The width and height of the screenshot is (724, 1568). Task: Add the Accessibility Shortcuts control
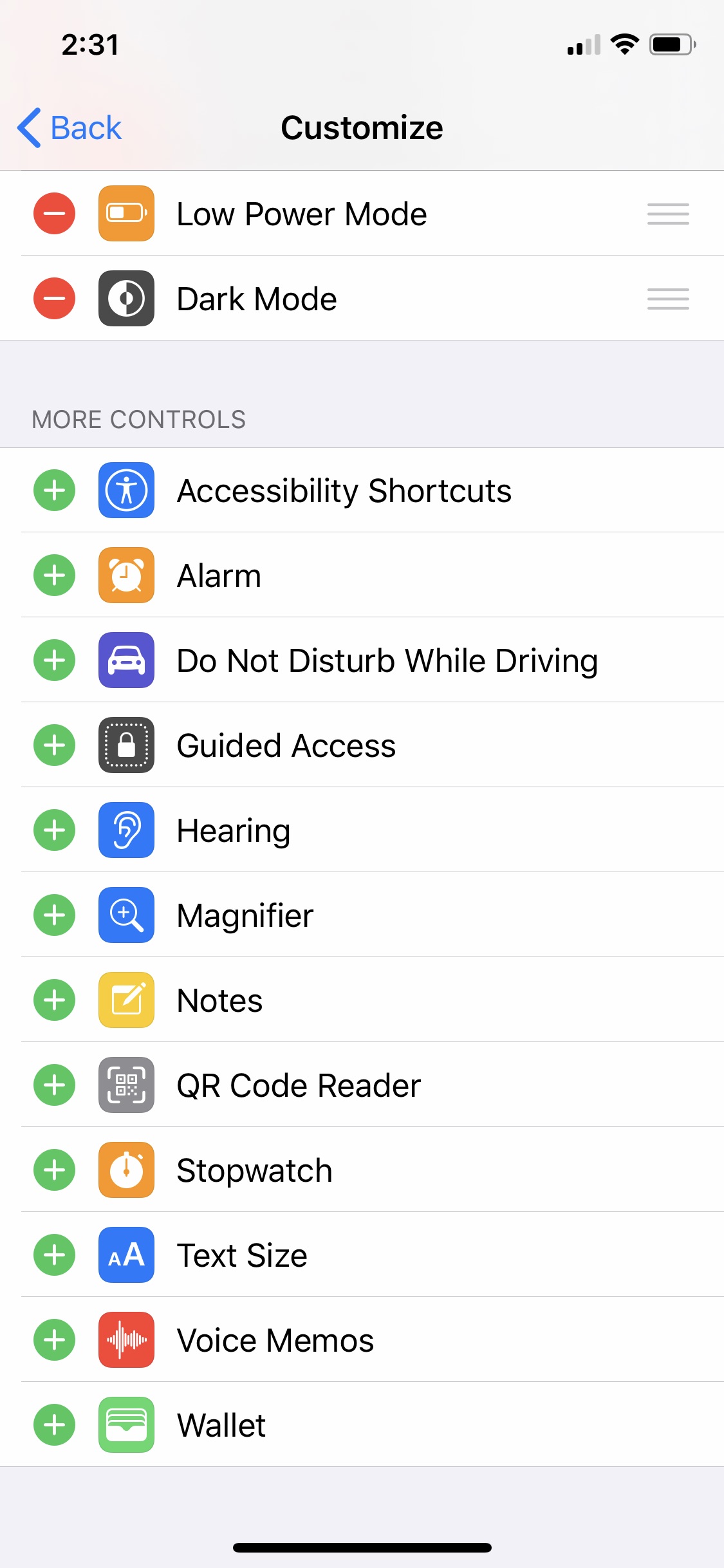(x=55, y=490)
